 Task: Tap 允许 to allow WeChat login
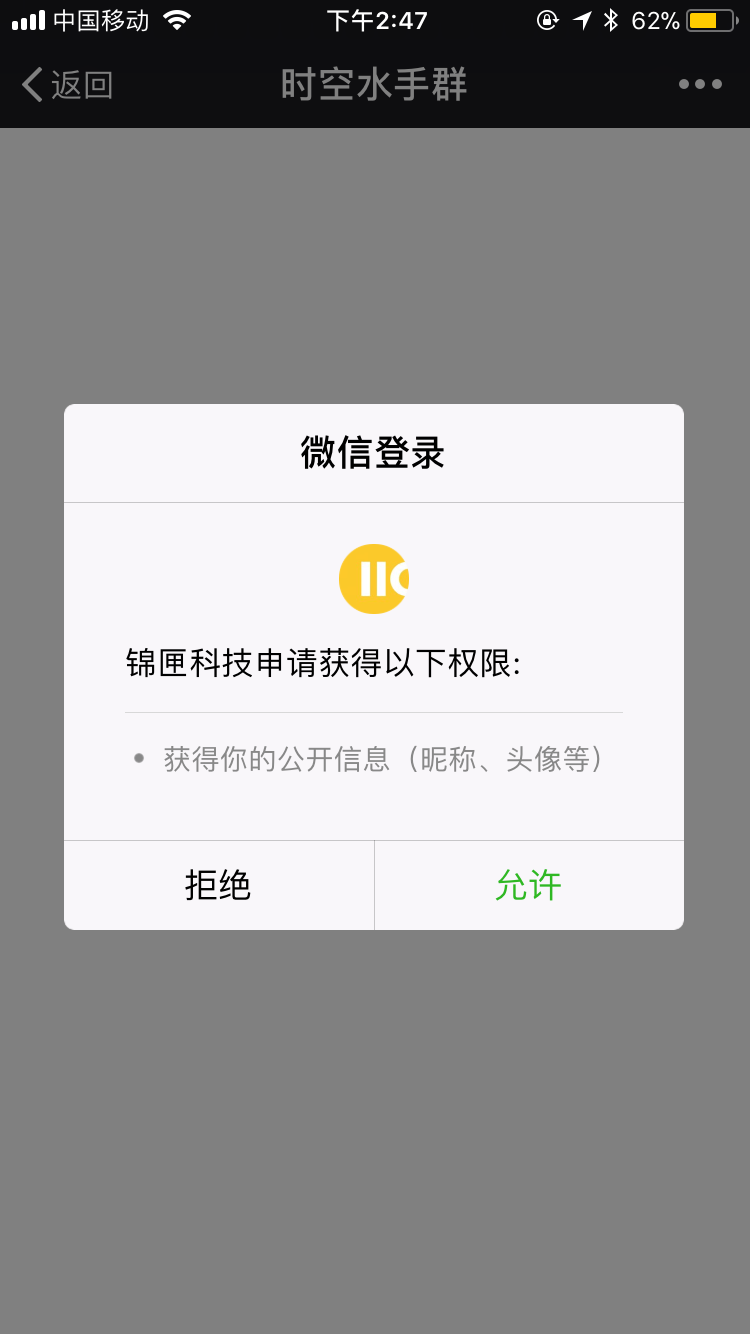point(529,885)
